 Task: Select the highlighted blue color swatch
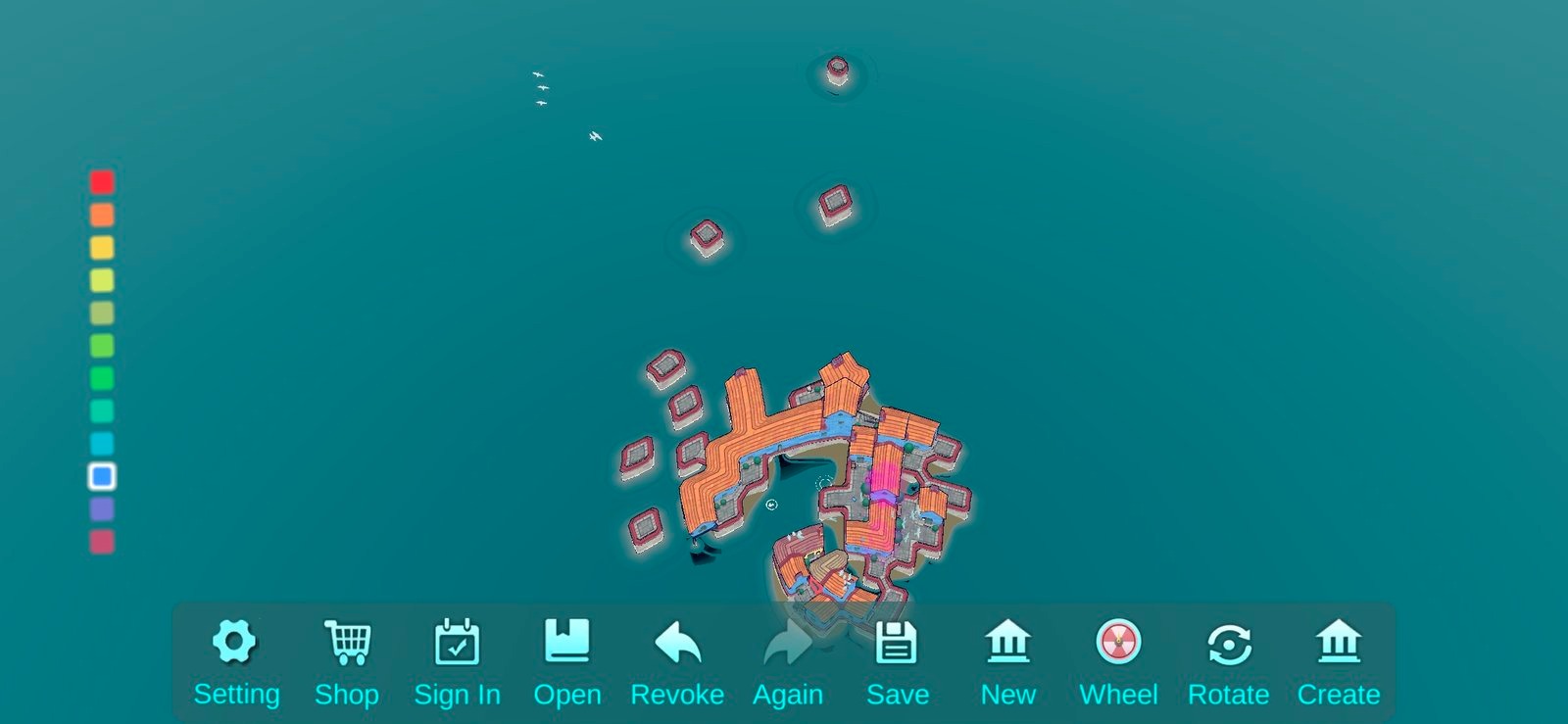click(102, 477)
